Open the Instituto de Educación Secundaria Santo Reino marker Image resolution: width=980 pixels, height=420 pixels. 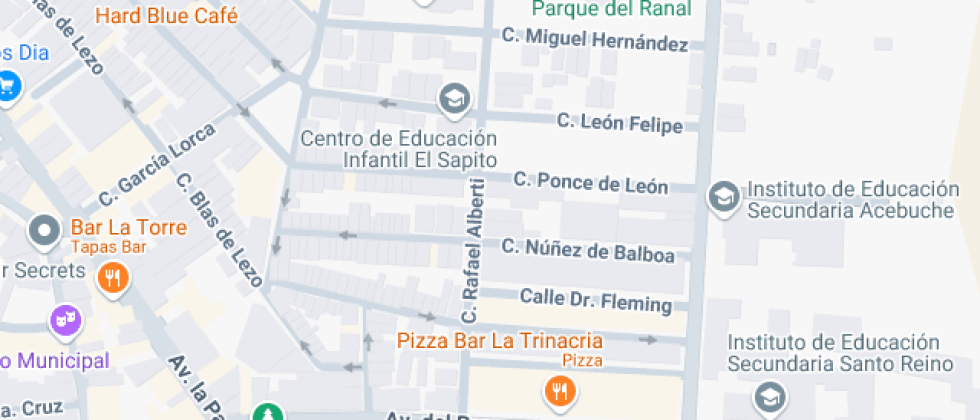point(768,397)
